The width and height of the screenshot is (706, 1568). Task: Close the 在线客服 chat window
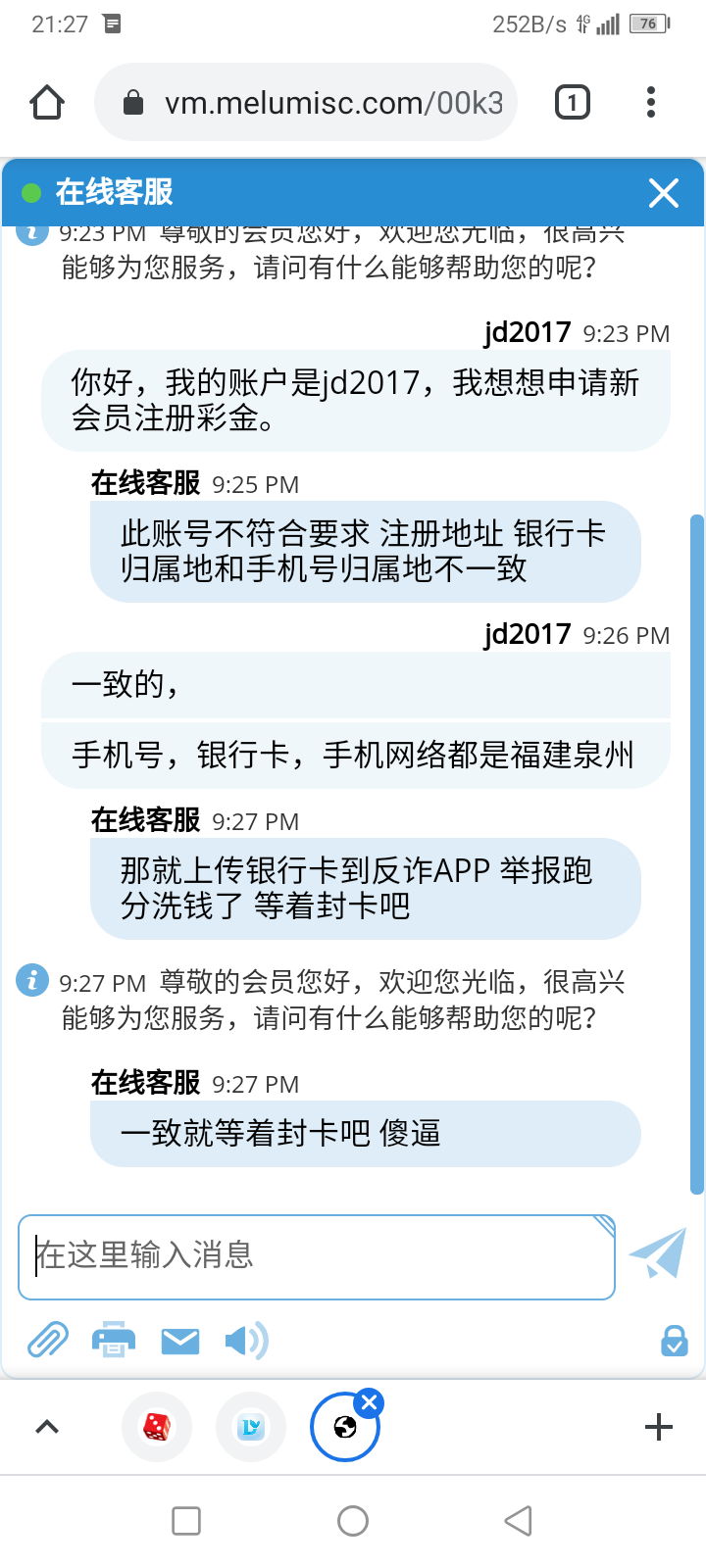664,193
